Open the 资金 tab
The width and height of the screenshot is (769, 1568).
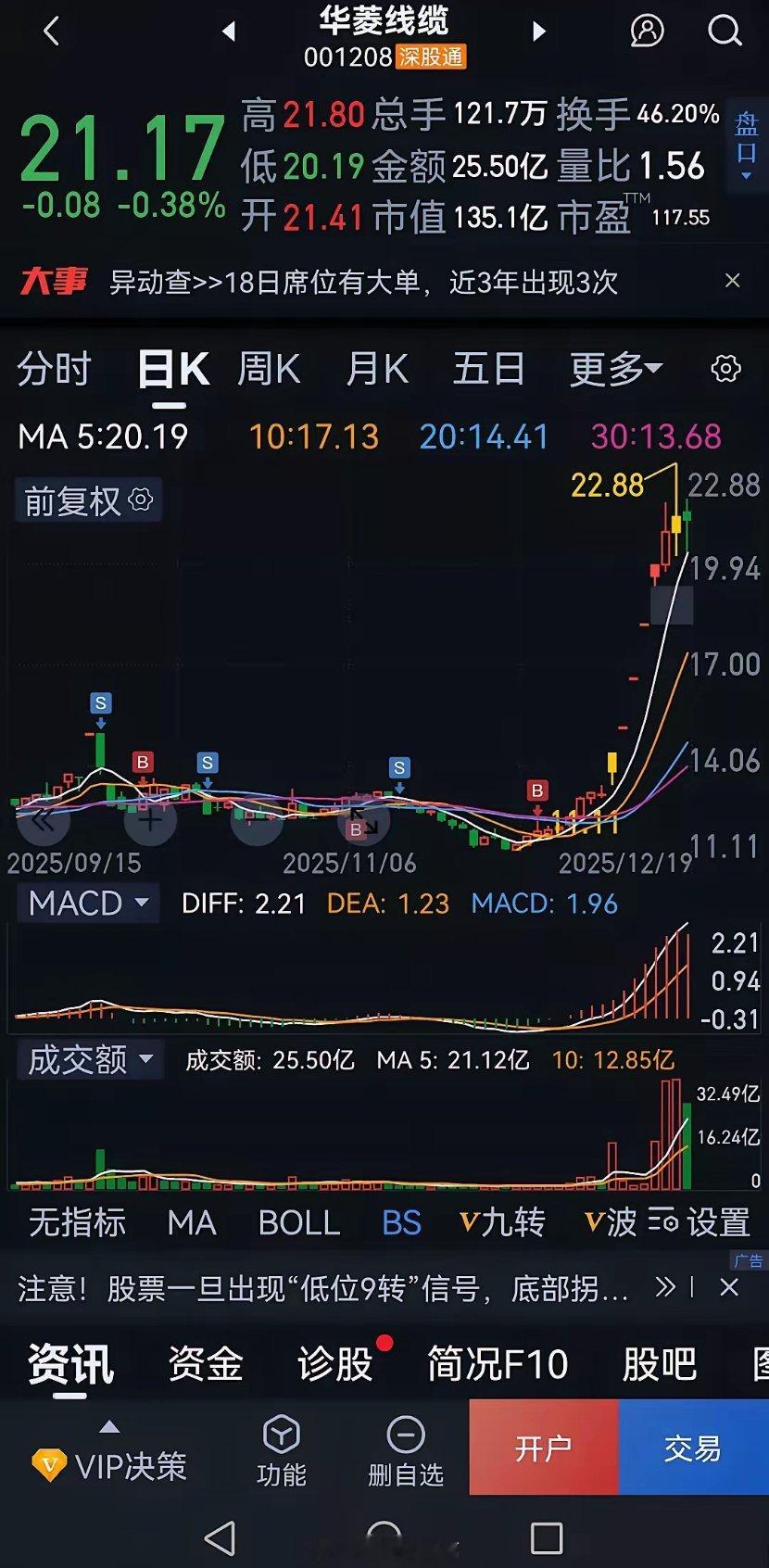point(205,1364)
